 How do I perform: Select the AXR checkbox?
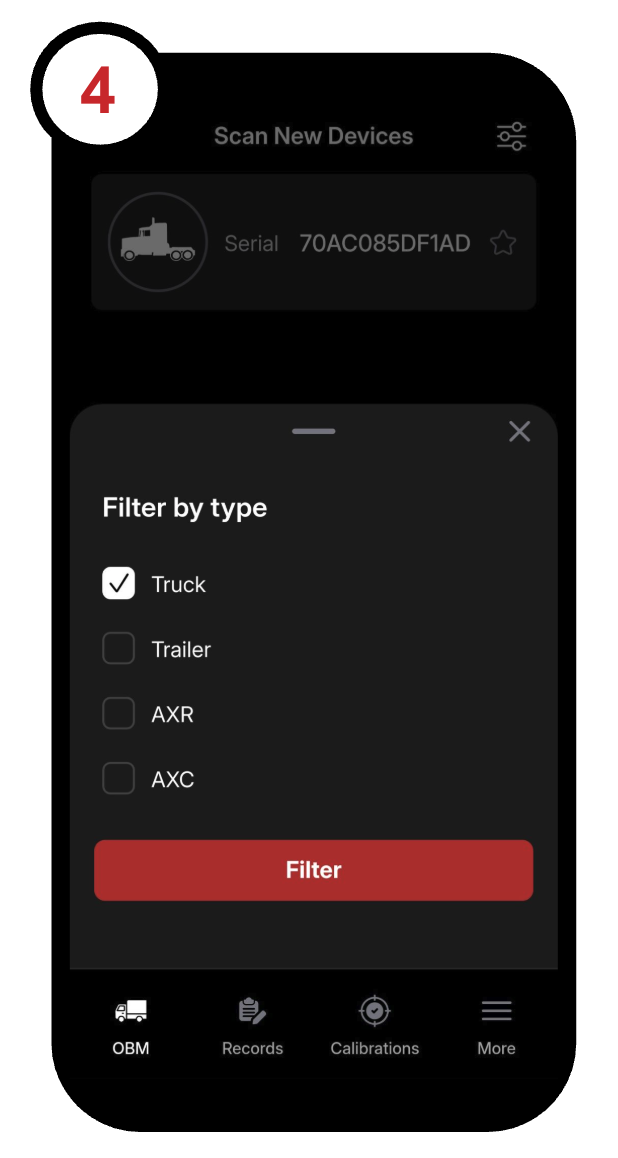pyautogui.click(x=119, y=714)
